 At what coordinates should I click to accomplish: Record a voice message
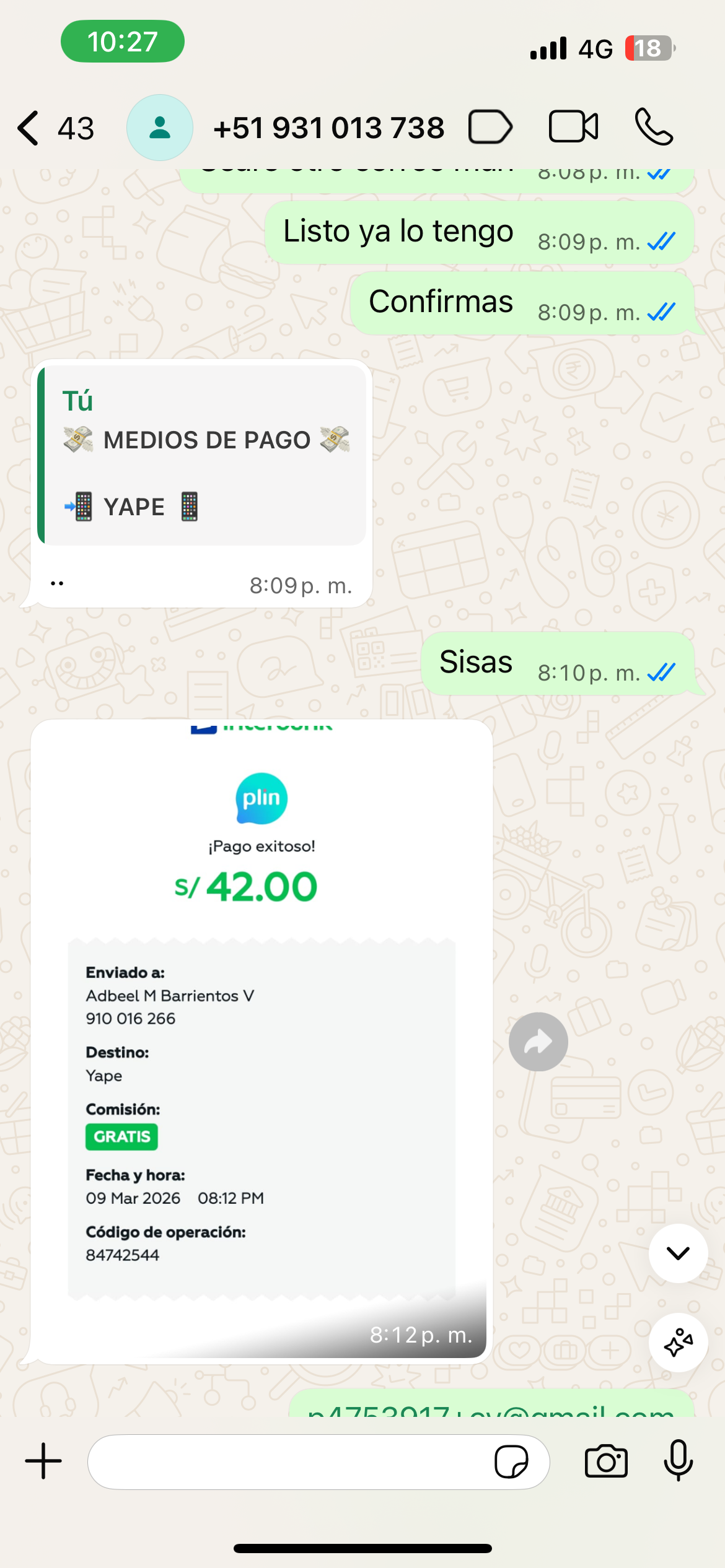[679, 1460]
